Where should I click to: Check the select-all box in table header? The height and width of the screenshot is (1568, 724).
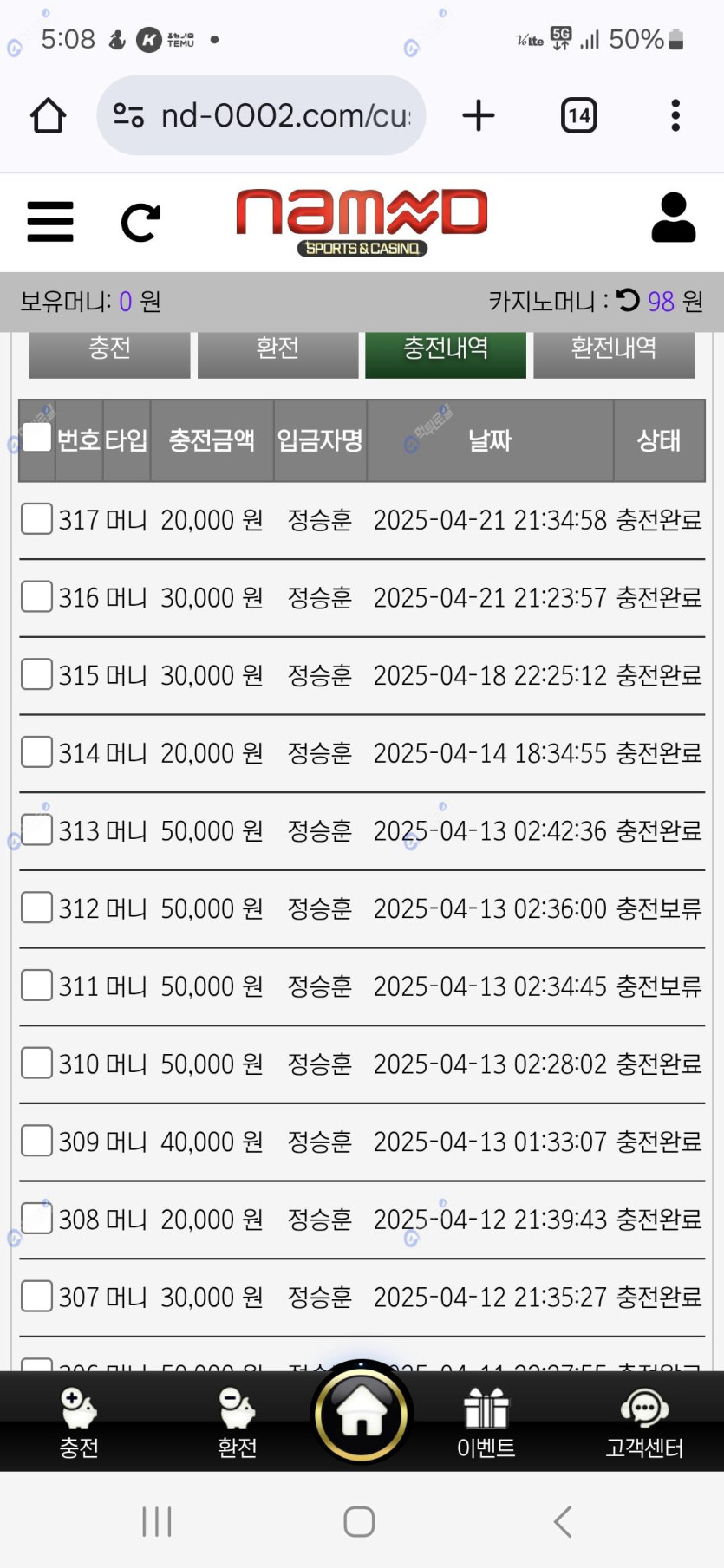pyautogui.click(x=36, y=438)
